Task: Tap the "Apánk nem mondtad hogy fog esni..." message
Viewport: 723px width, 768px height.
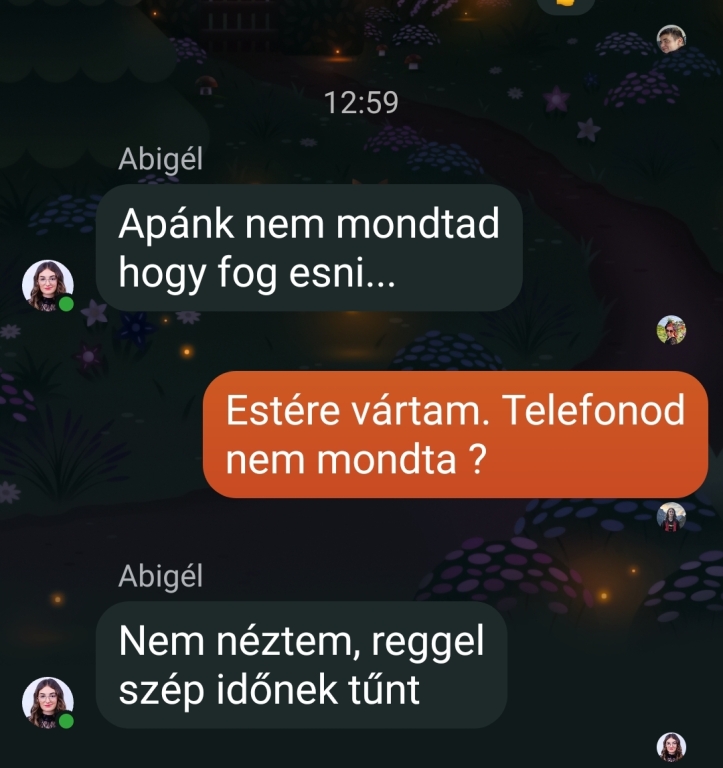Action: click(x=308, y=248)
